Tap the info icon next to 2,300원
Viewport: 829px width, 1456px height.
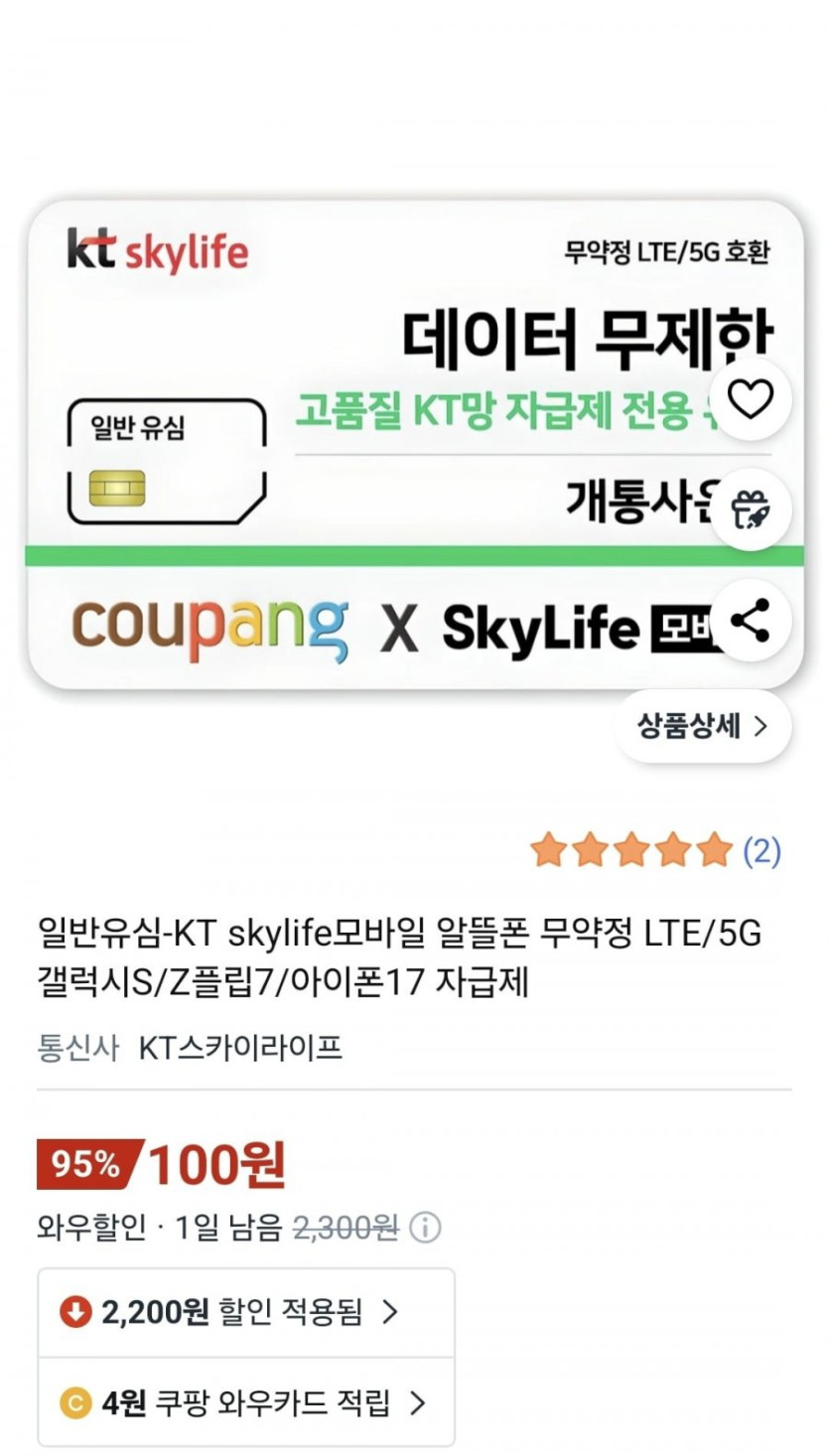click(425, 1229)
